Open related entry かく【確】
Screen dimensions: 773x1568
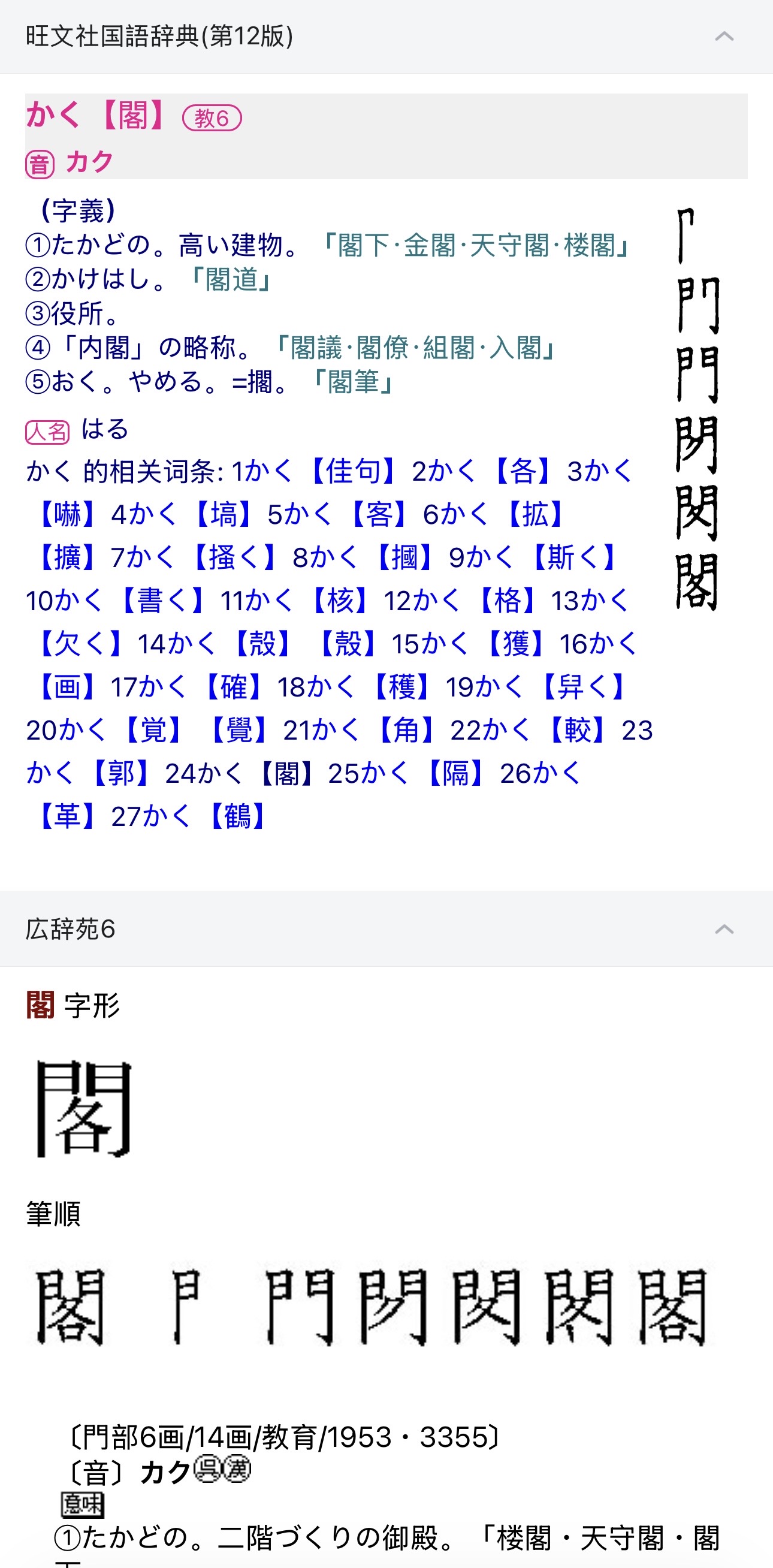[x=234, y=688]
